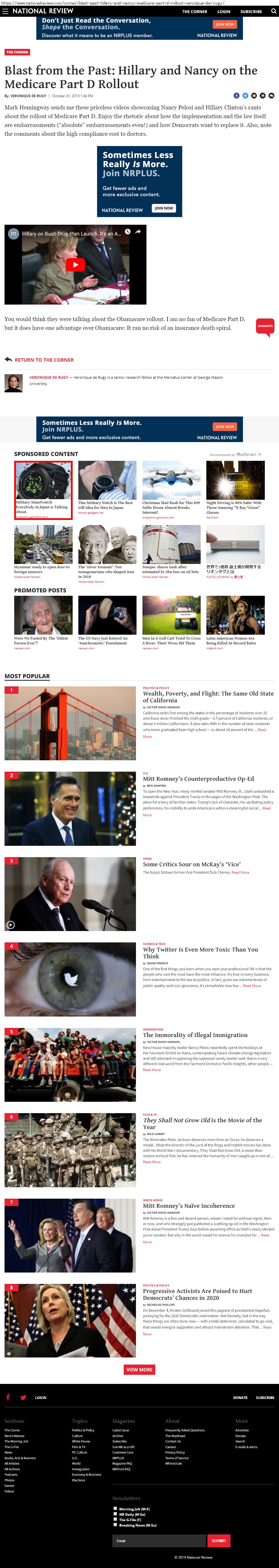The width and height of the screenshot is (279, 1568).
Task: Open the red Comments bubble
Action: pyautogui.click(x=265, y=326)
